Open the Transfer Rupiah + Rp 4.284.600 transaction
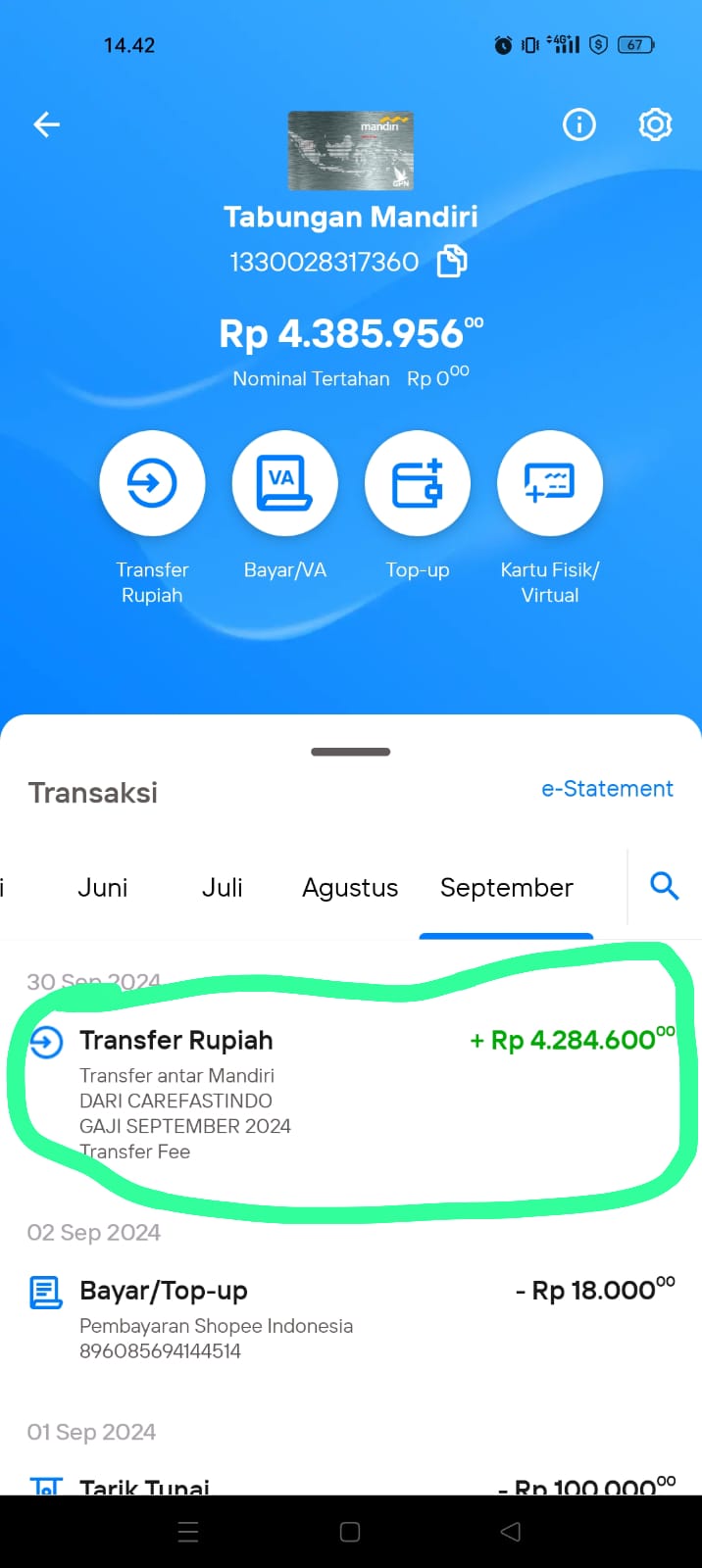The width and height of the screenshot is (702, 1568). (351, 1094)
